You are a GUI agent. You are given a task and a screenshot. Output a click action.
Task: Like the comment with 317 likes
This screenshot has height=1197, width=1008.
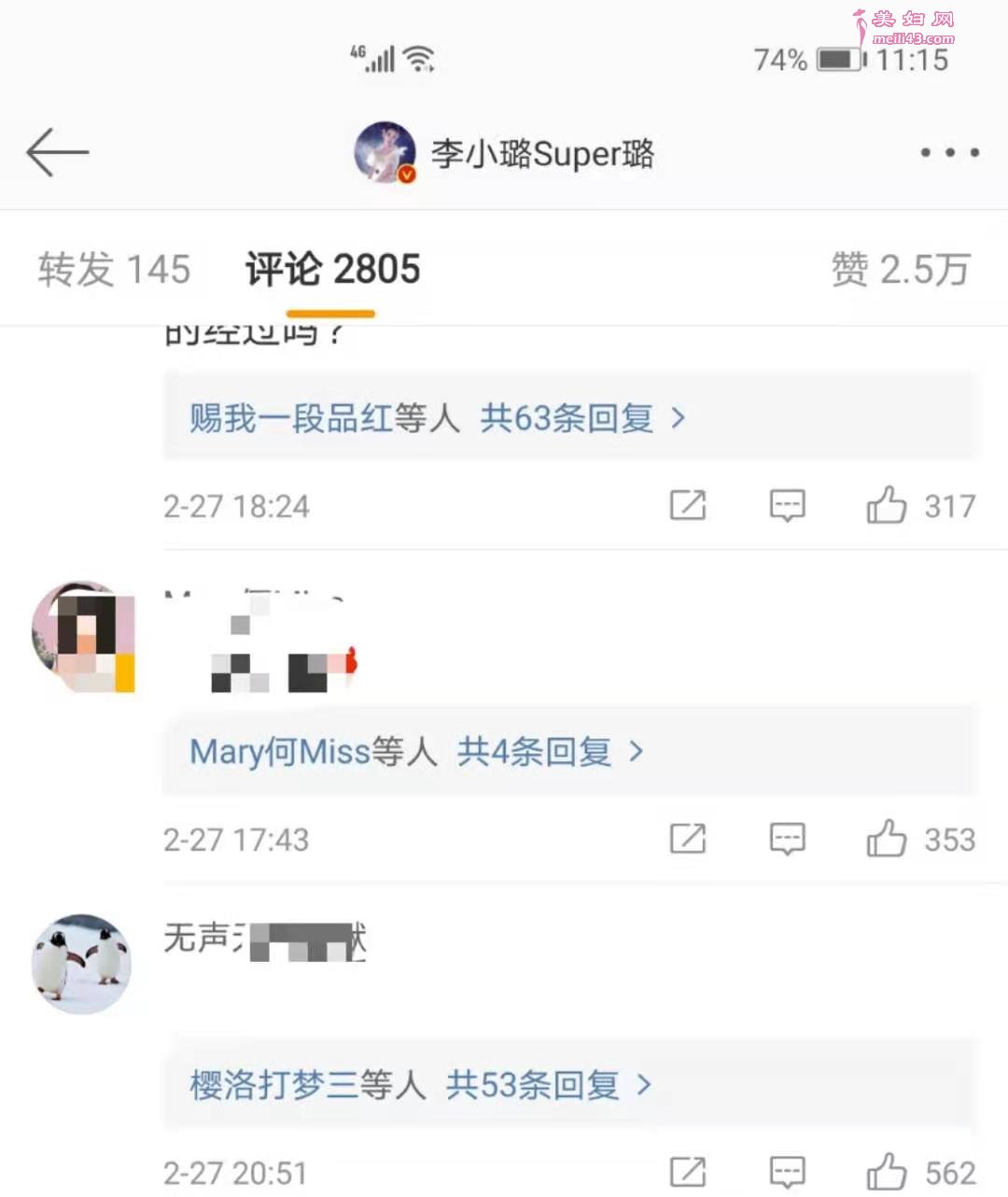coord(887,505)
